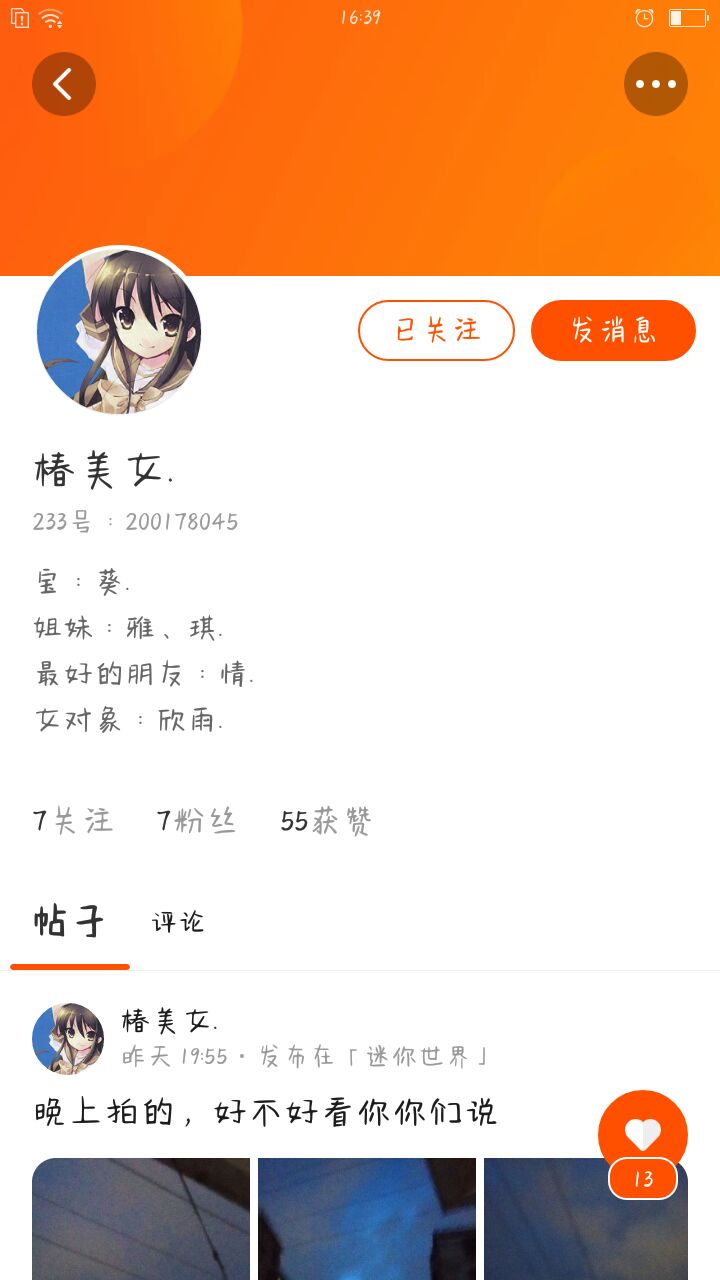Viewport: 720px width, 1280px height.
Task: View the 7粉丝 followers list
Action: 196,821
